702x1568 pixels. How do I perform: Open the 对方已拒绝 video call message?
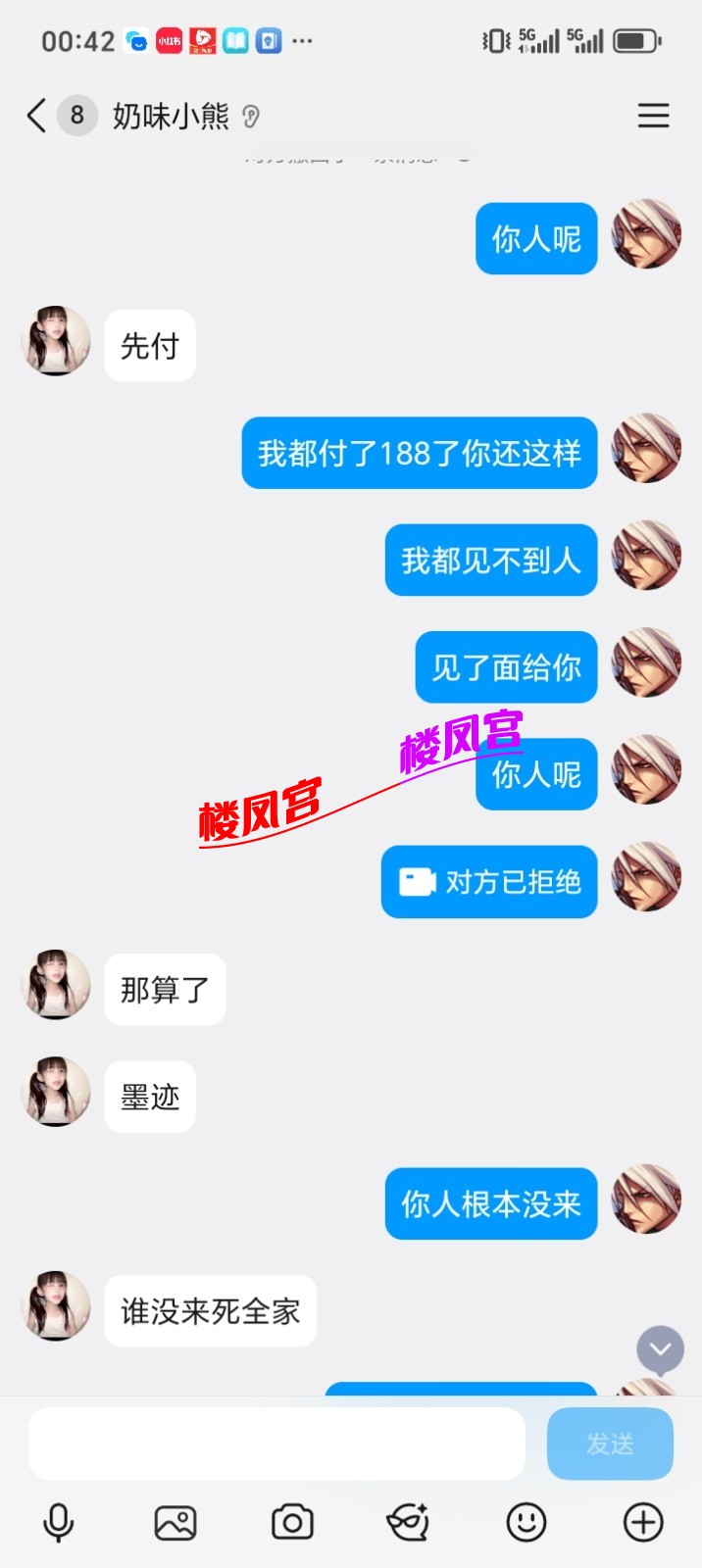[489, 882]
